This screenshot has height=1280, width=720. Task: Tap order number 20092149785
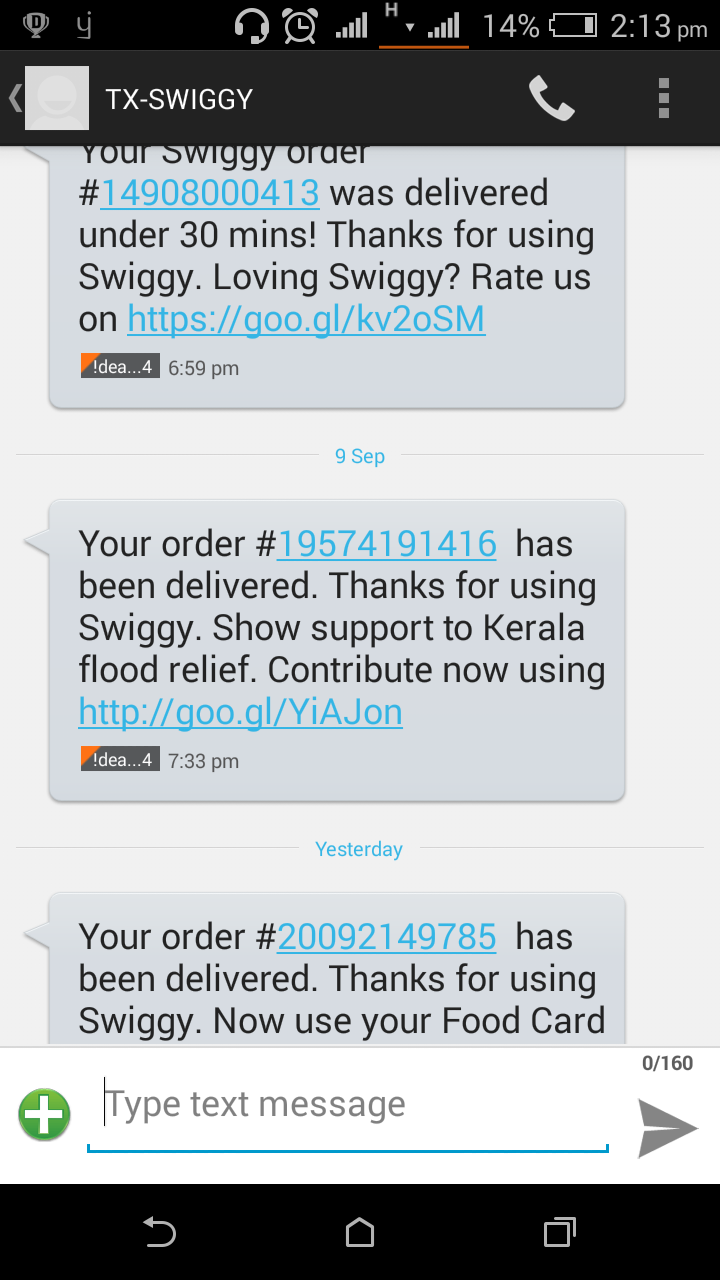[x=386, y=937]
